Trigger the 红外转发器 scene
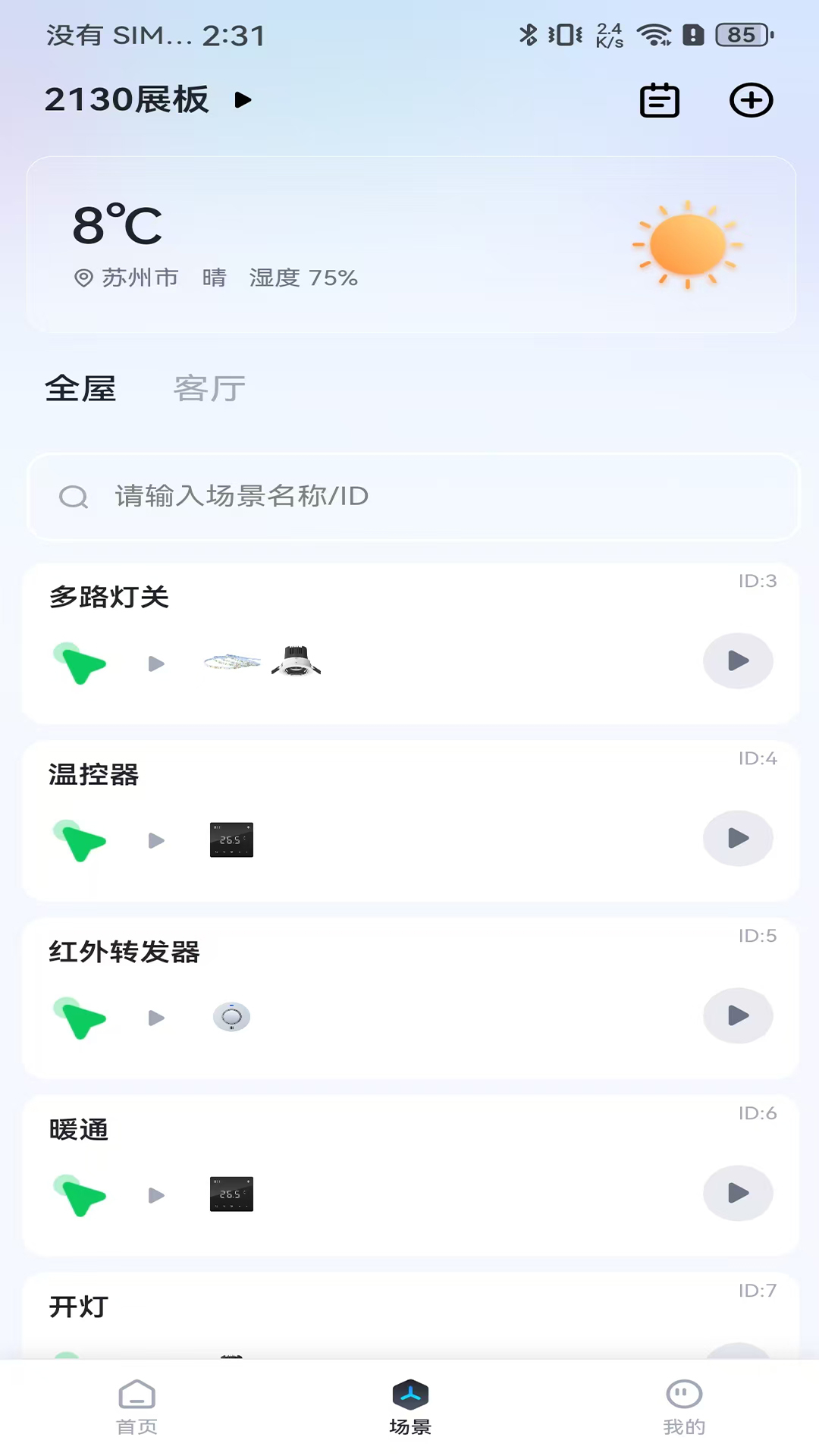Screen dimensions: 819x1456 pyautogui.click(x=737, y=1016)
